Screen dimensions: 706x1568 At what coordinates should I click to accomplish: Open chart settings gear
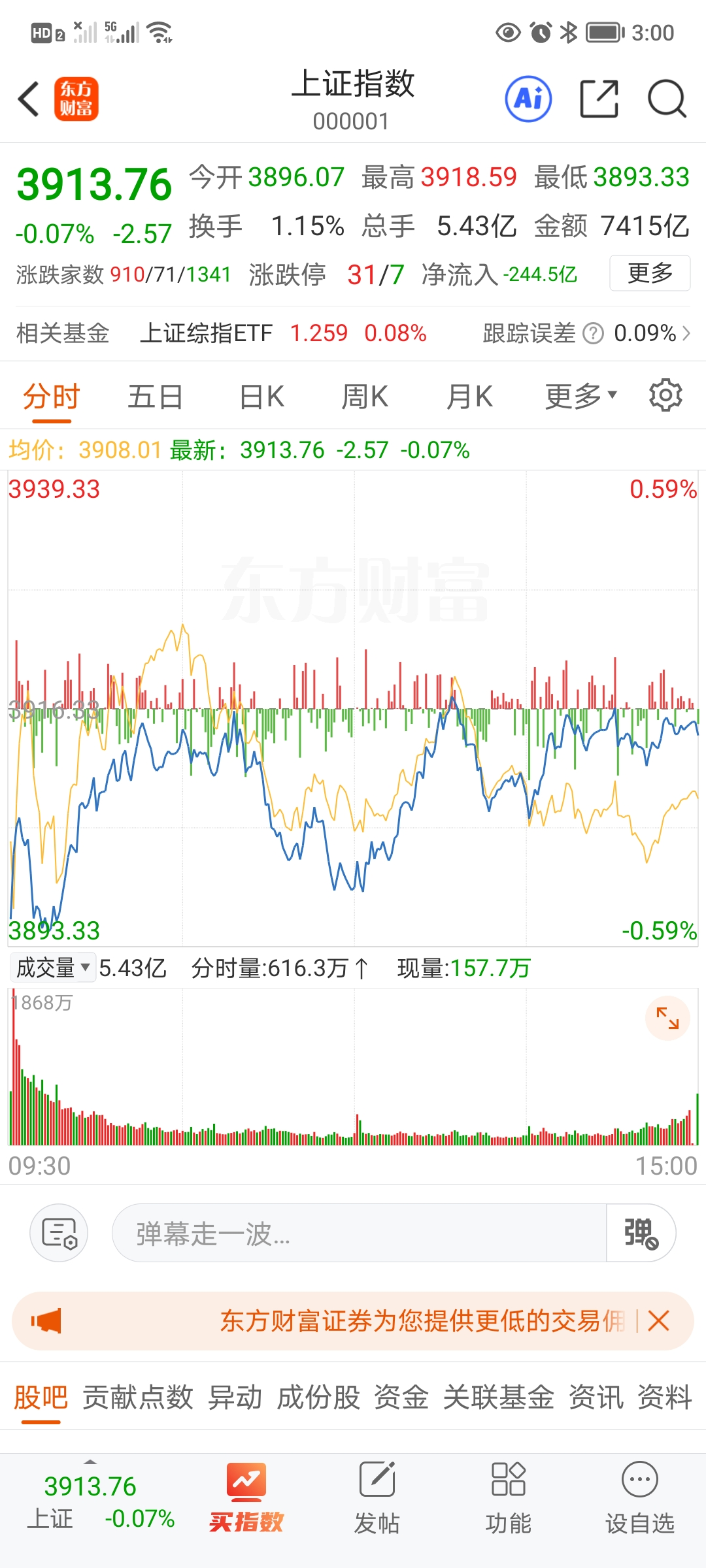(x=665, y=395)
